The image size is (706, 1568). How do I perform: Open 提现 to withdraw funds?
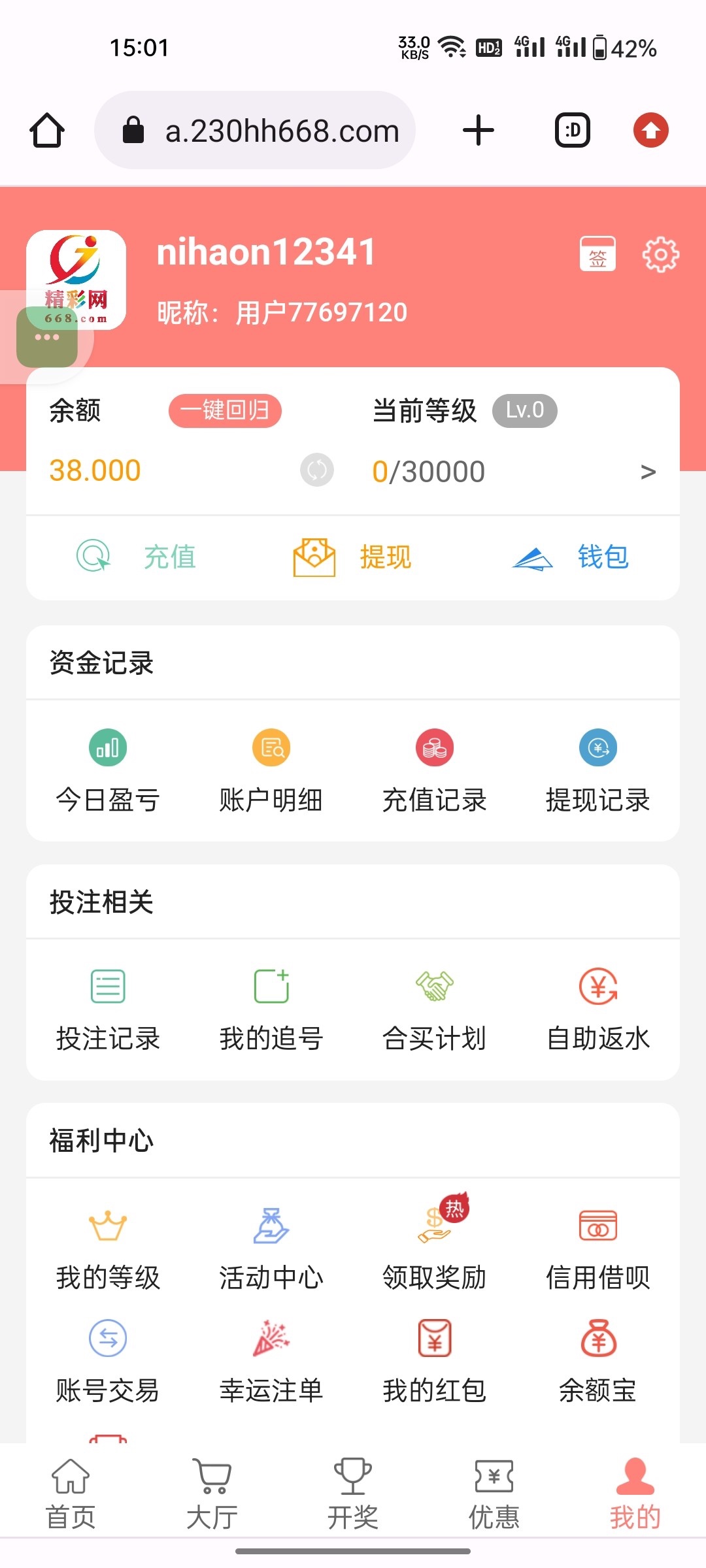tap(352, 557)
